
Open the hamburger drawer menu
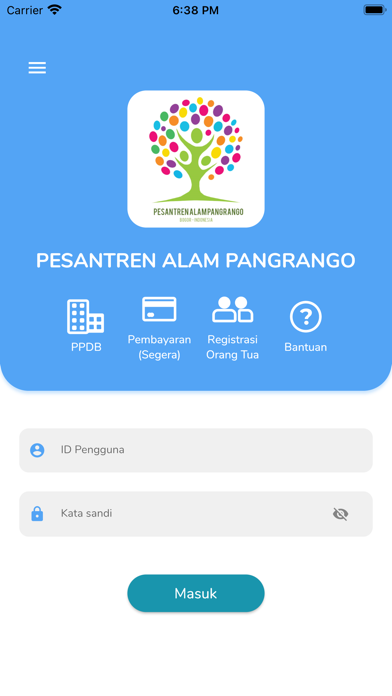[x=37, y=68]
